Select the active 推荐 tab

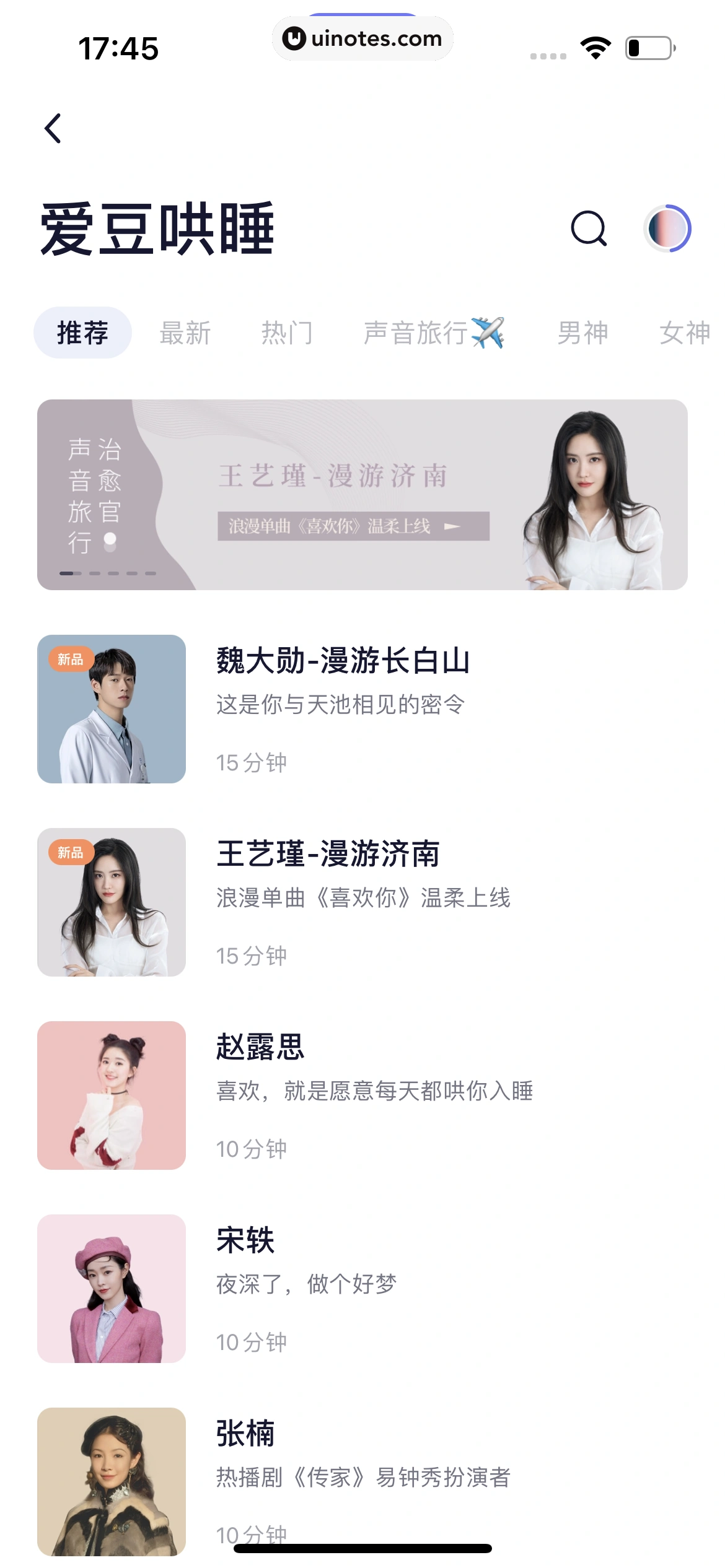click(x=84, y=333)
